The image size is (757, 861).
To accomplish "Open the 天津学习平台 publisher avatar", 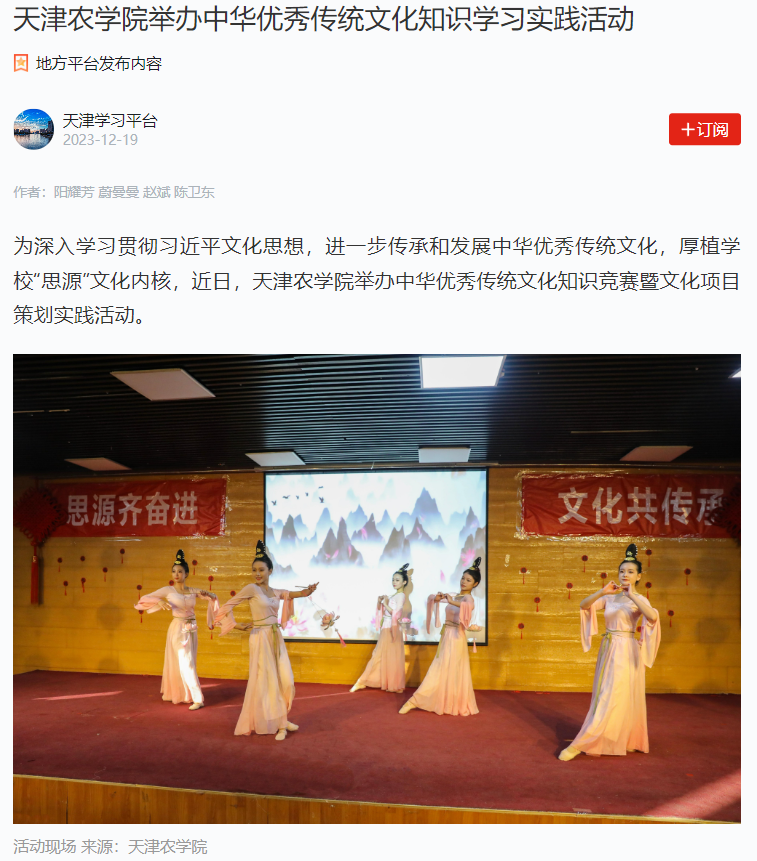I will pyautogui.click(x=34, y=129).
